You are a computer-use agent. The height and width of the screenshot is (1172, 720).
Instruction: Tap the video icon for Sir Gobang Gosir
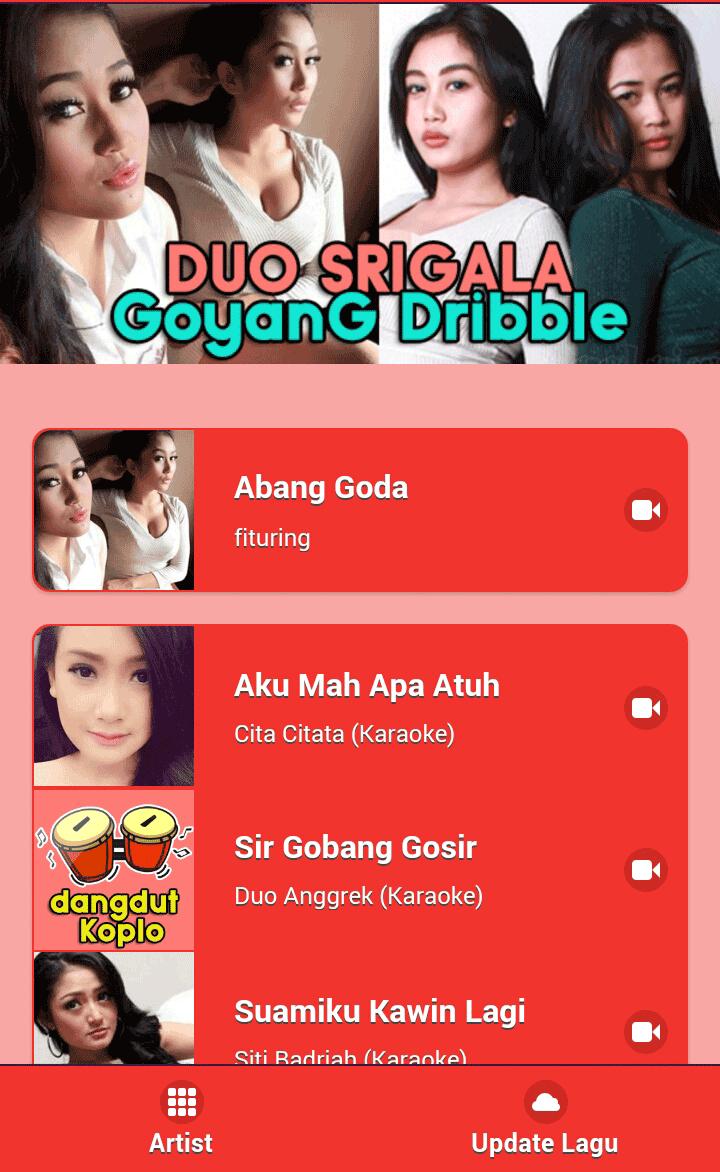646,870
